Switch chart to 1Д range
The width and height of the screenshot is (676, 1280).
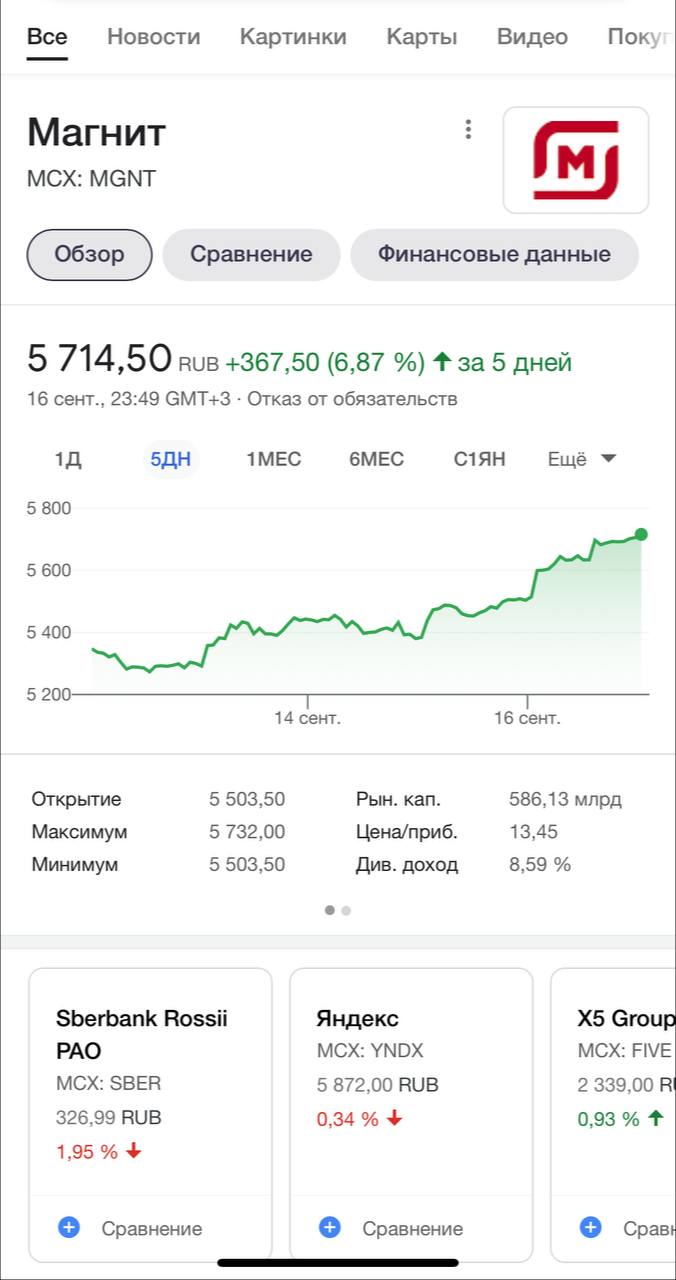[x=68, y=459]
